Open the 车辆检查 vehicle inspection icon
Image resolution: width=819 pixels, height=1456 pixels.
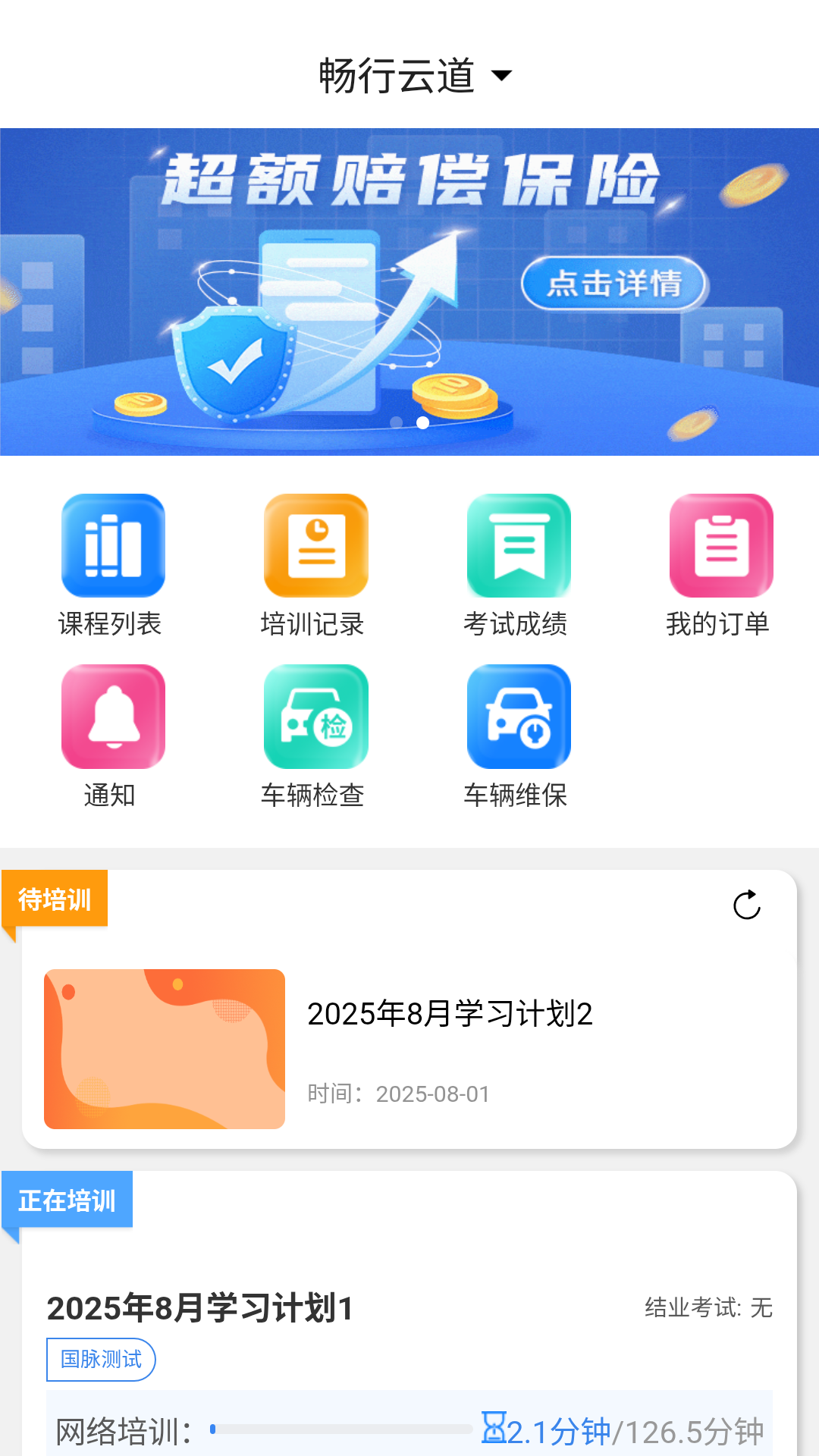(x=315, y=717)
